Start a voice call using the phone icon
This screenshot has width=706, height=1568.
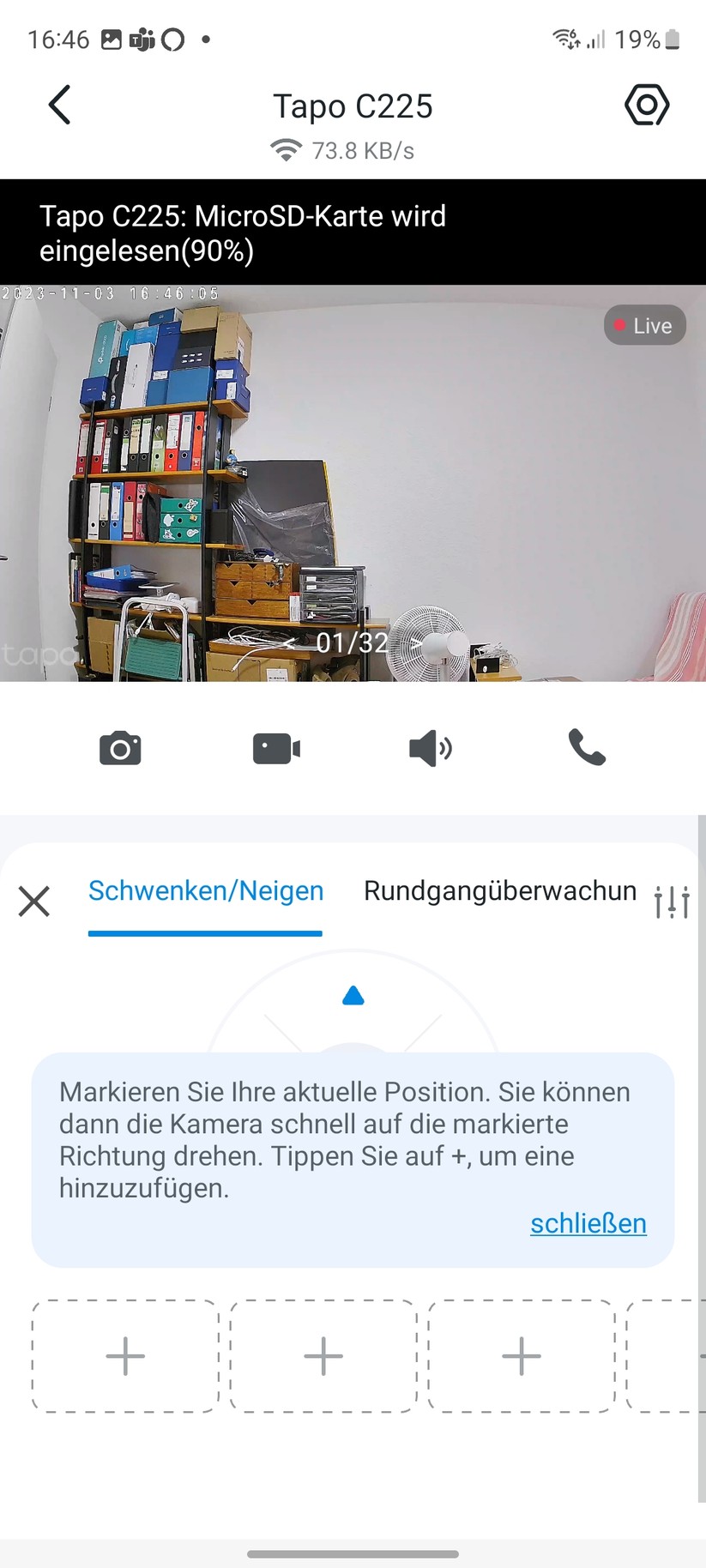pos(587,748)
